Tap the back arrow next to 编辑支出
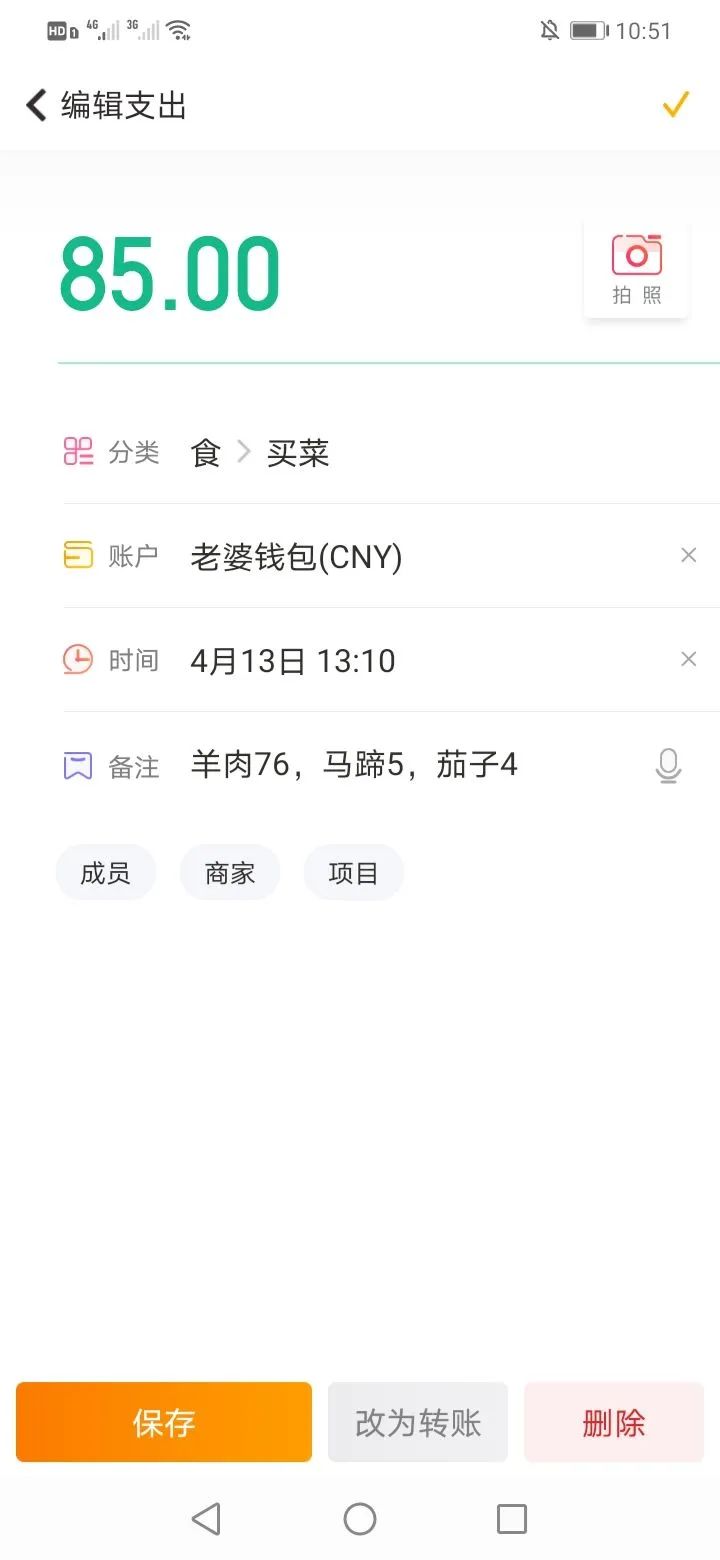Screen dimensions: 720x1560 36,104
